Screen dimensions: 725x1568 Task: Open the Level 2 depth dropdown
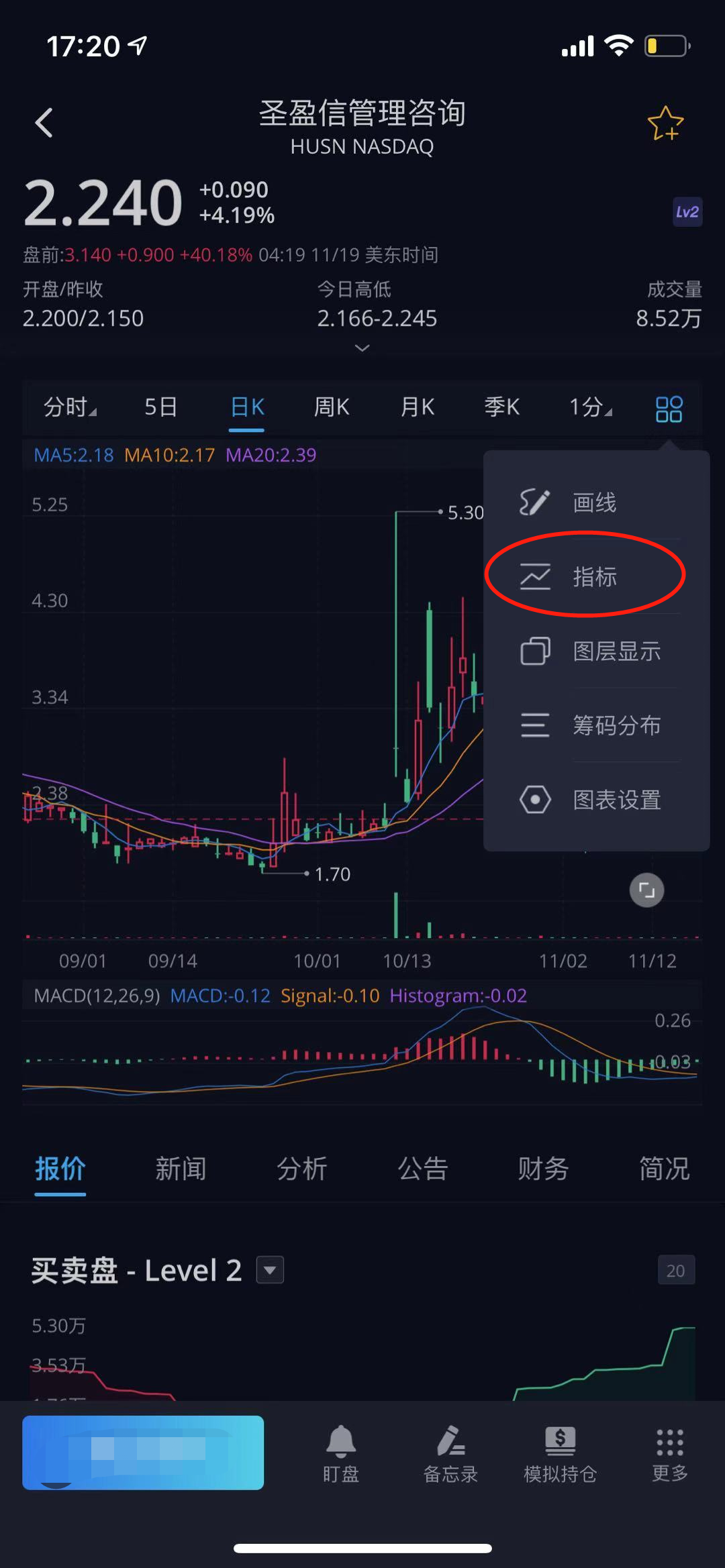pos(269,1269)
